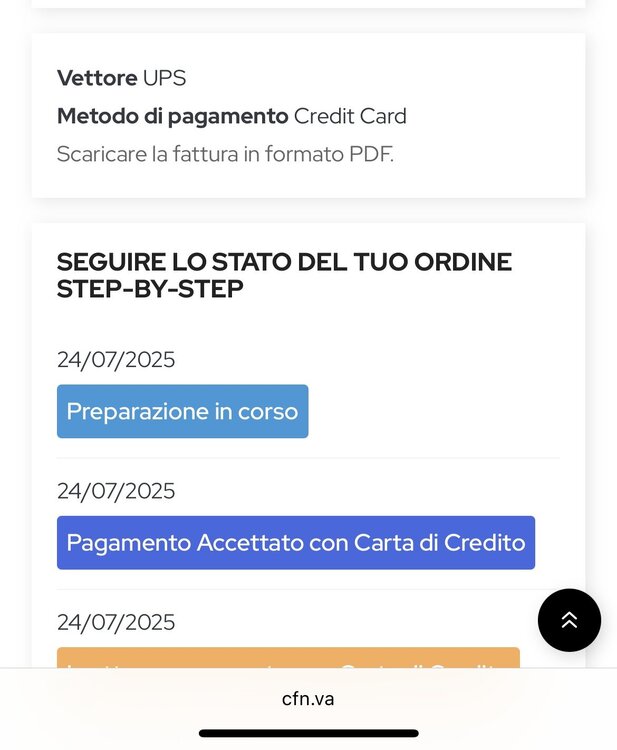Open the cfn.va address bar
617x750 pixels.
click(308, 698)
